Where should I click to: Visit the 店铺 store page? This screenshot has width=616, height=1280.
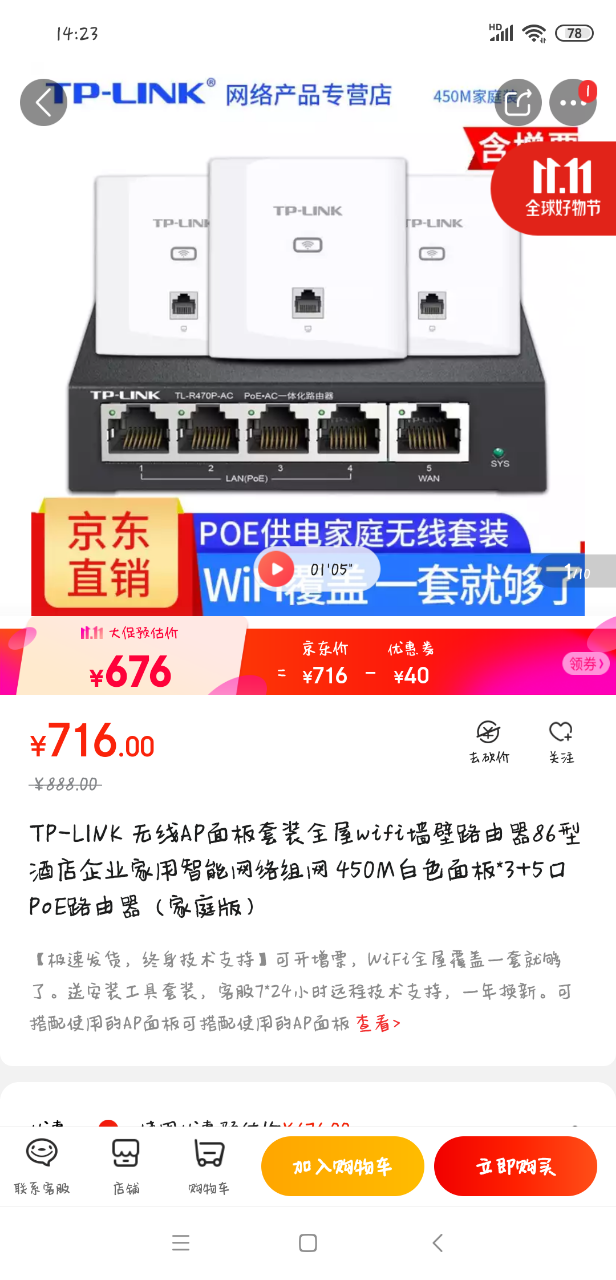pos(126,1166)
